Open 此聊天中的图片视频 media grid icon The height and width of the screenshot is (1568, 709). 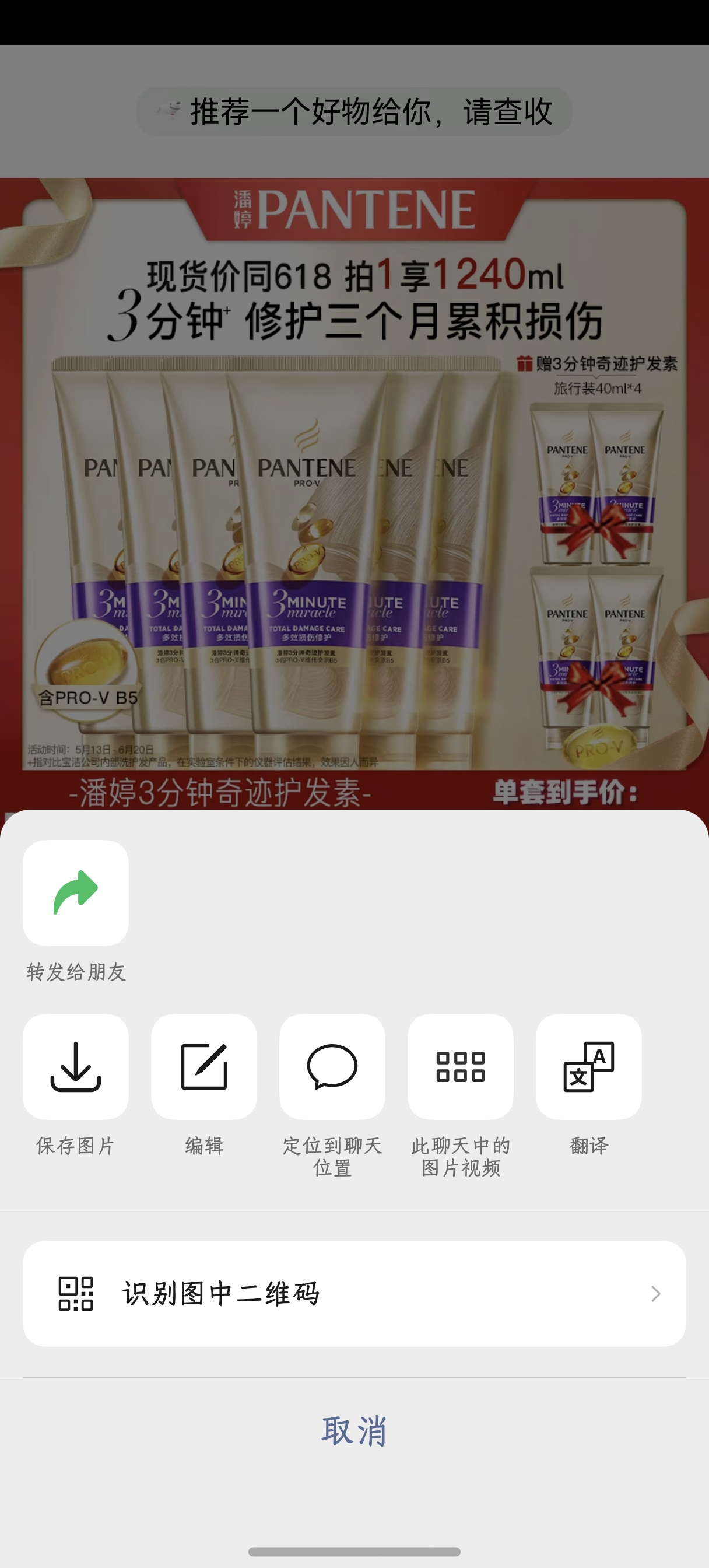pos(460,1067)
